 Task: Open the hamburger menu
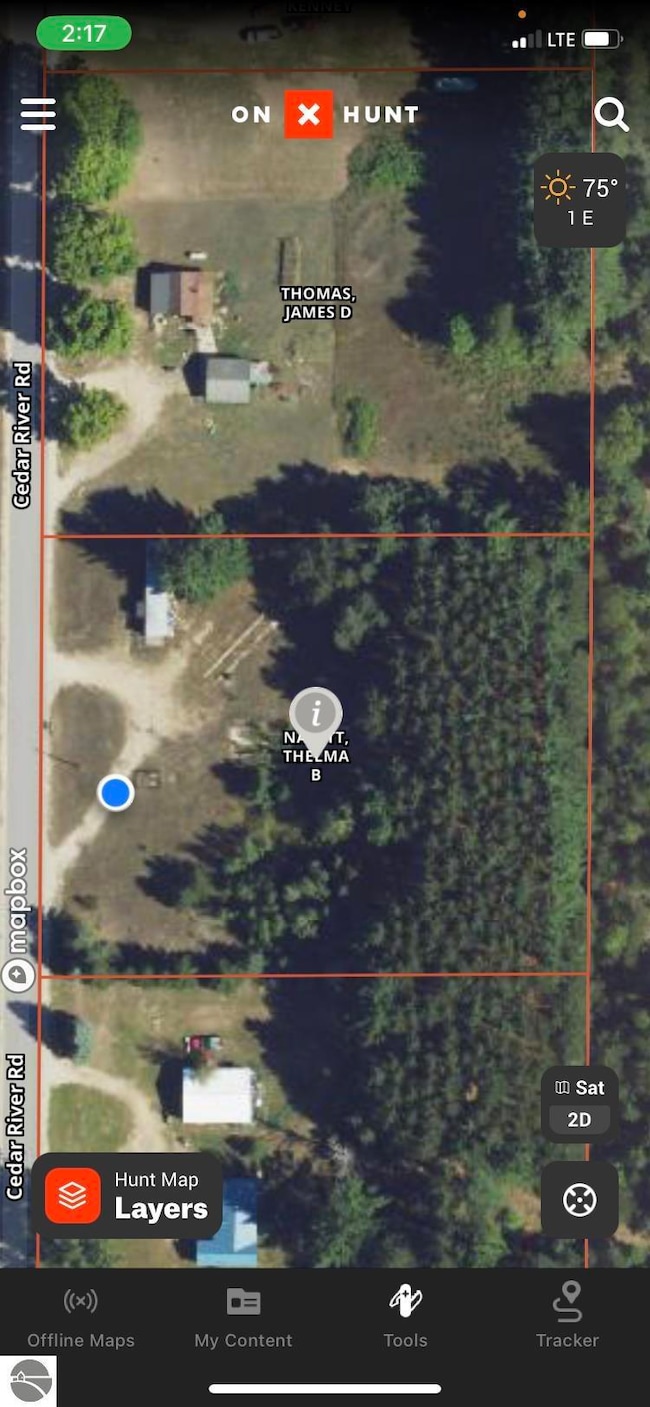click(38, 114)
